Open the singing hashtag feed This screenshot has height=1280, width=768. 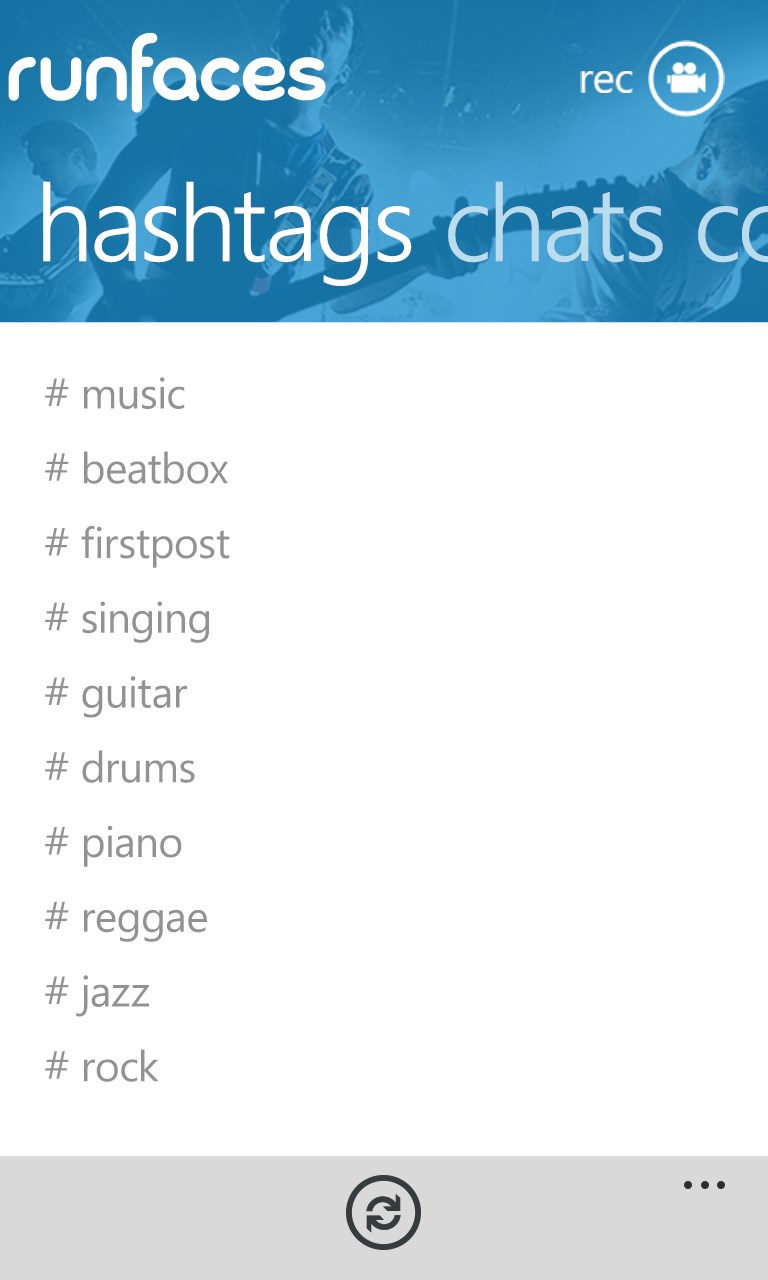pyautogui.click(x=145, y=618)
